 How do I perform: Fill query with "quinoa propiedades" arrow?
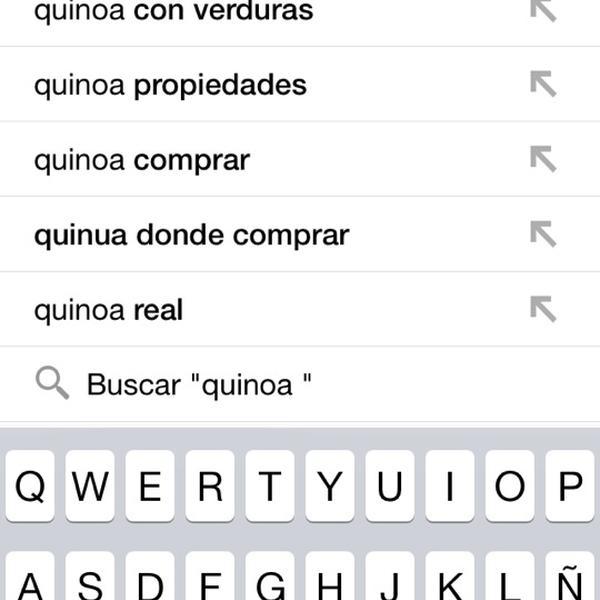(x=543, y=85)
